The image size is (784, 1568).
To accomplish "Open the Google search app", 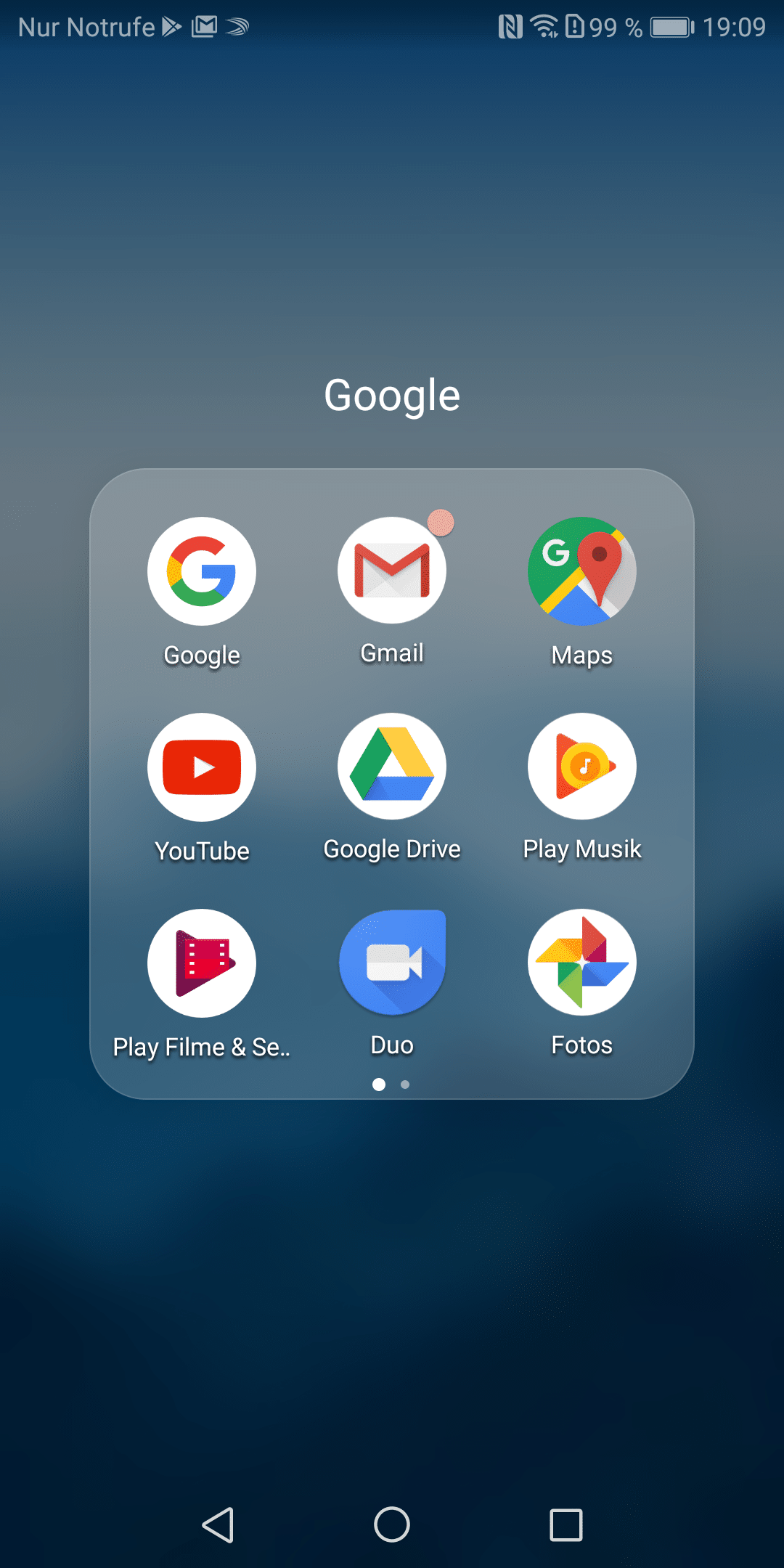I will tap(202, 571).
